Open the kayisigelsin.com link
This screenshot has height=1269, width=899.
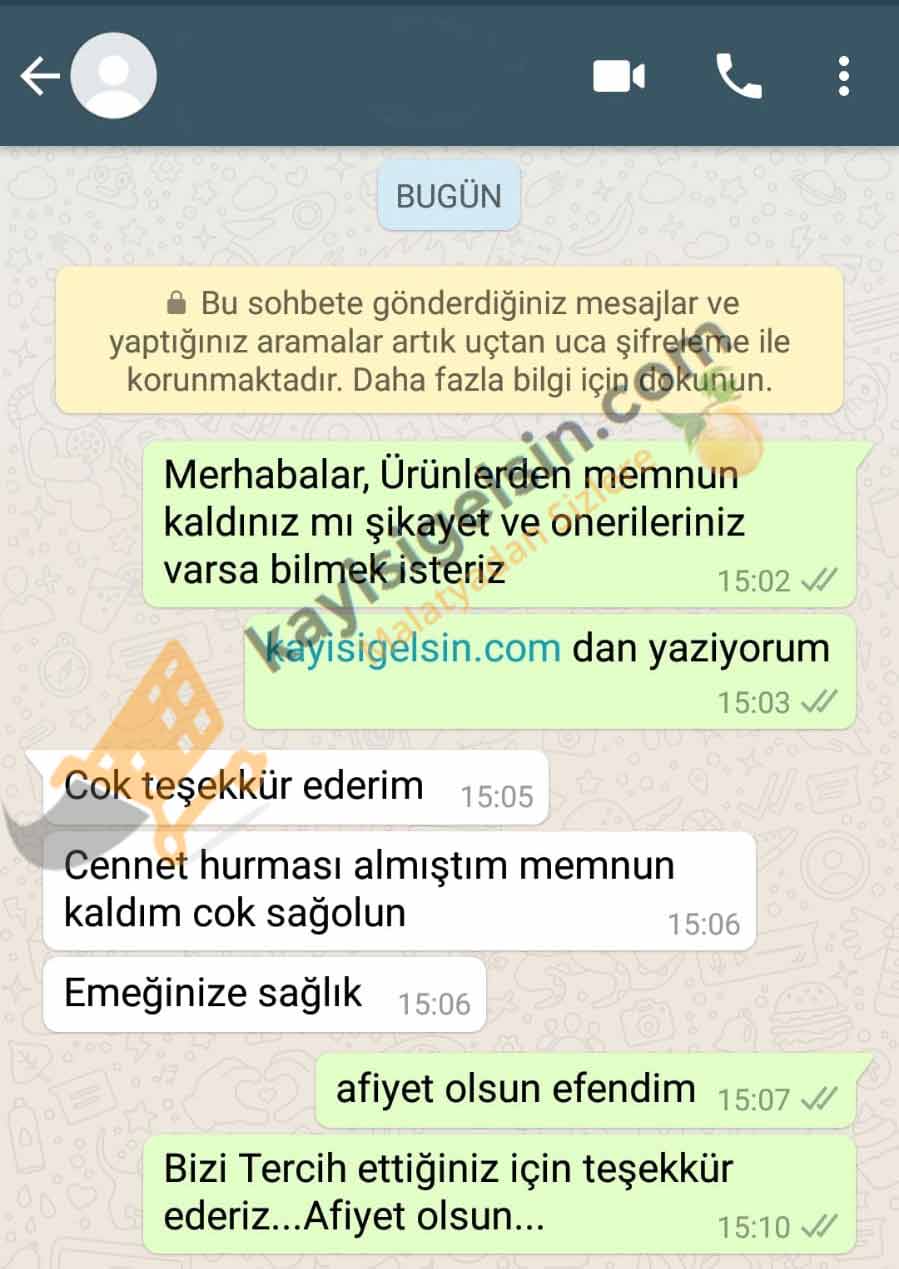tap(412, 648)
